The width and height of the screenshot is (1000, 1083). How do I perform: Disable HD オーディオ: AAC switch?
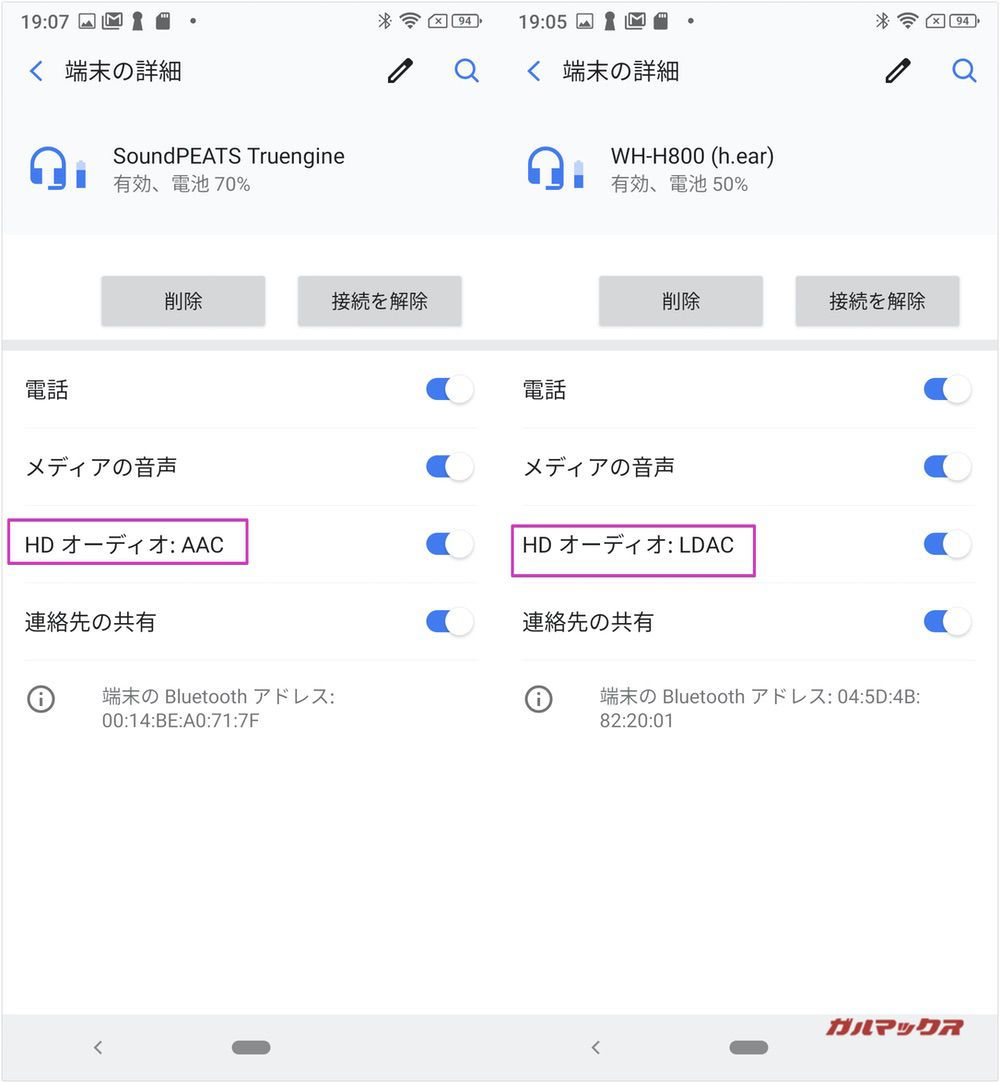pos(449,545)
